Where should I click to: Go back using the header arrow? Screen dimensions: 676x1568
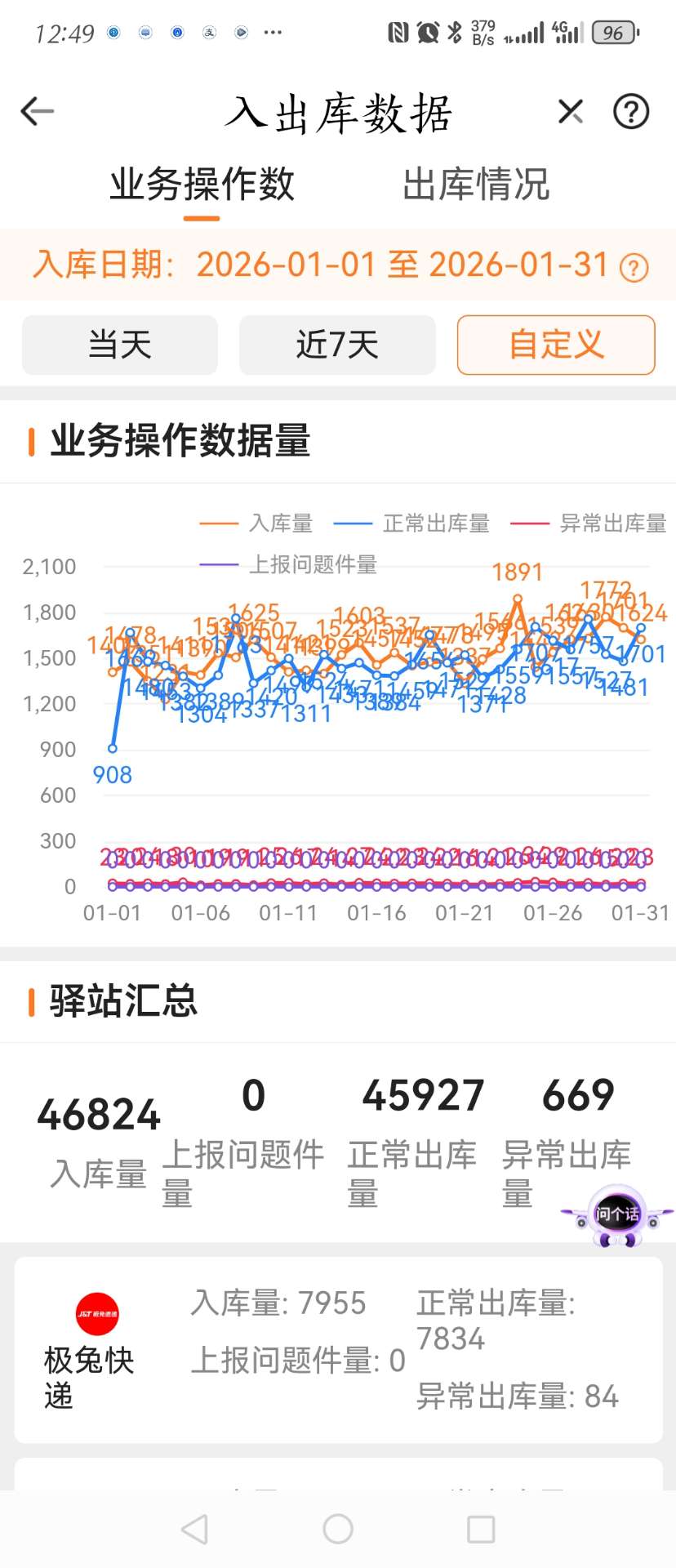click(37, 111)
